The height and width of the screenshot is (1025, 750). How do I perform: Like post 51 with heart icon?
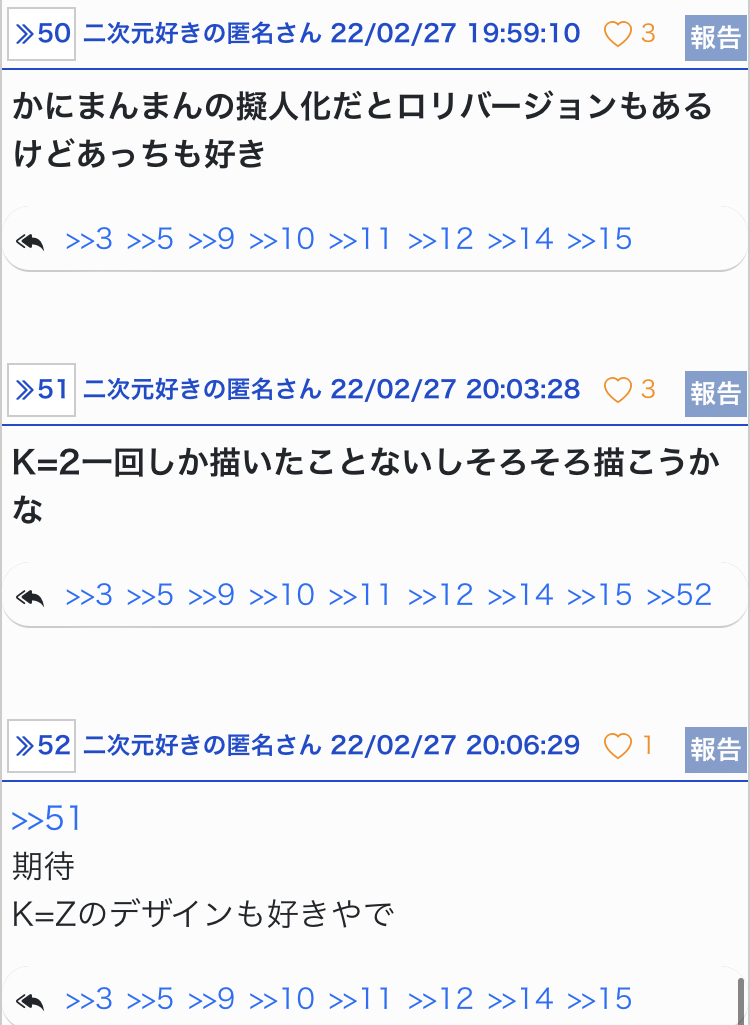click(617, 390)
